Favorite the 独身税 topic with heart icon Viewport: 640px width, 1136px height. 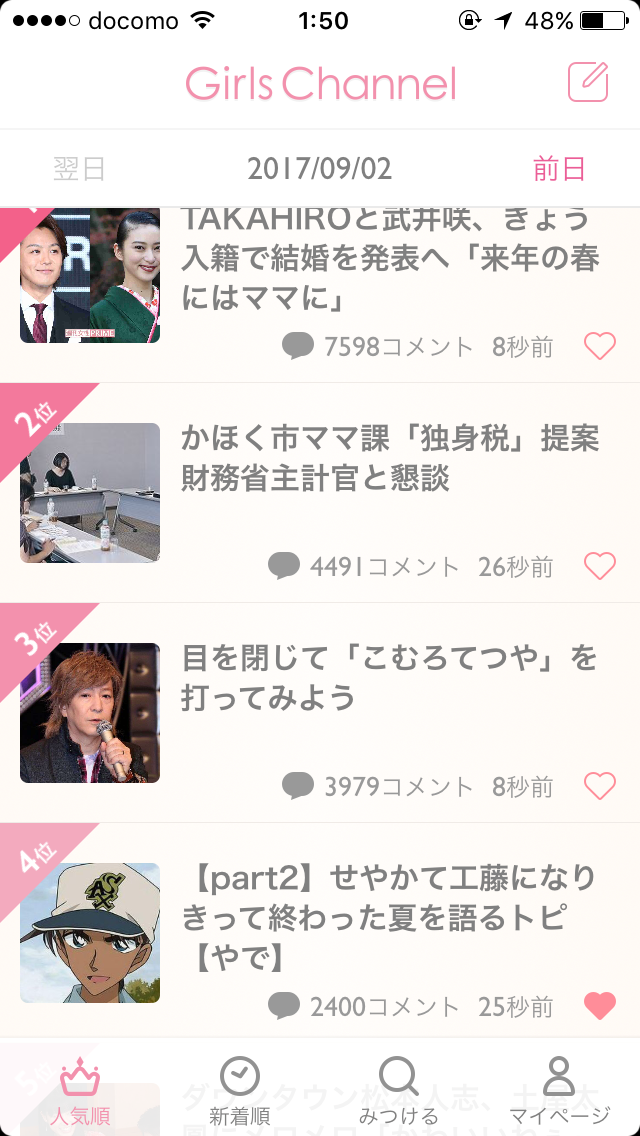click(600, 567)
